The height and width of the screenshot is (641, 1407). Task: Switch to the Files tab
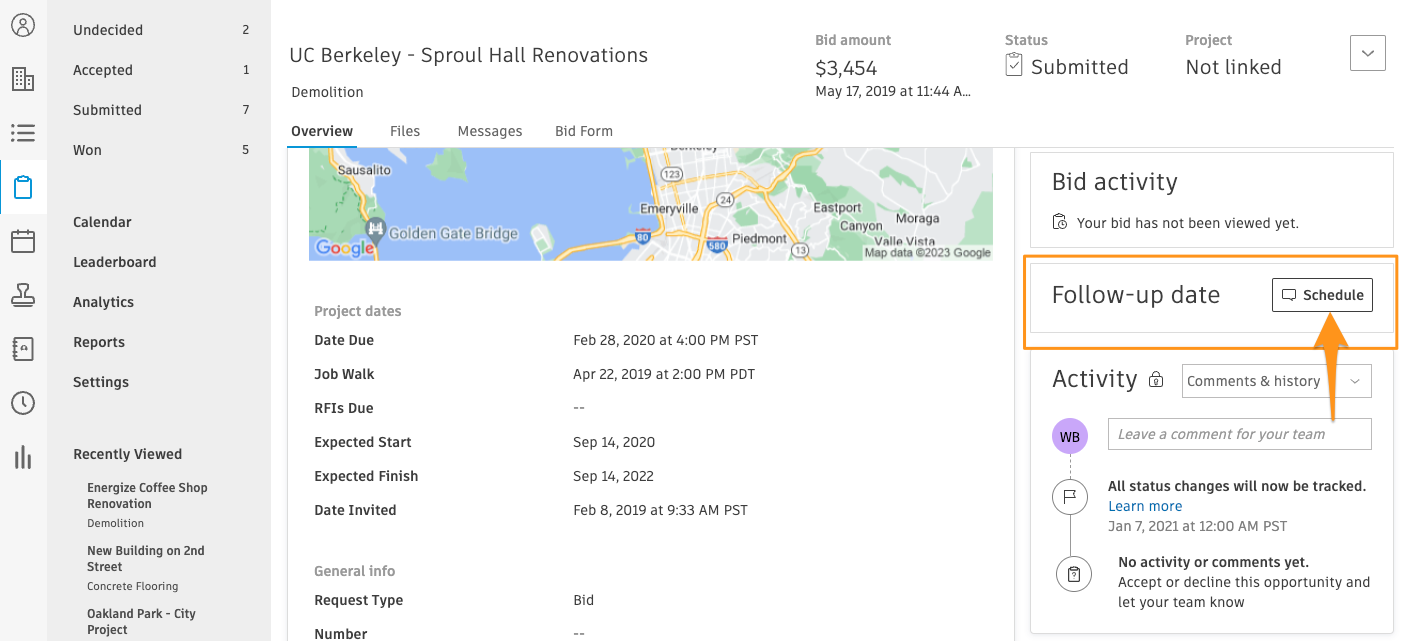405,131
